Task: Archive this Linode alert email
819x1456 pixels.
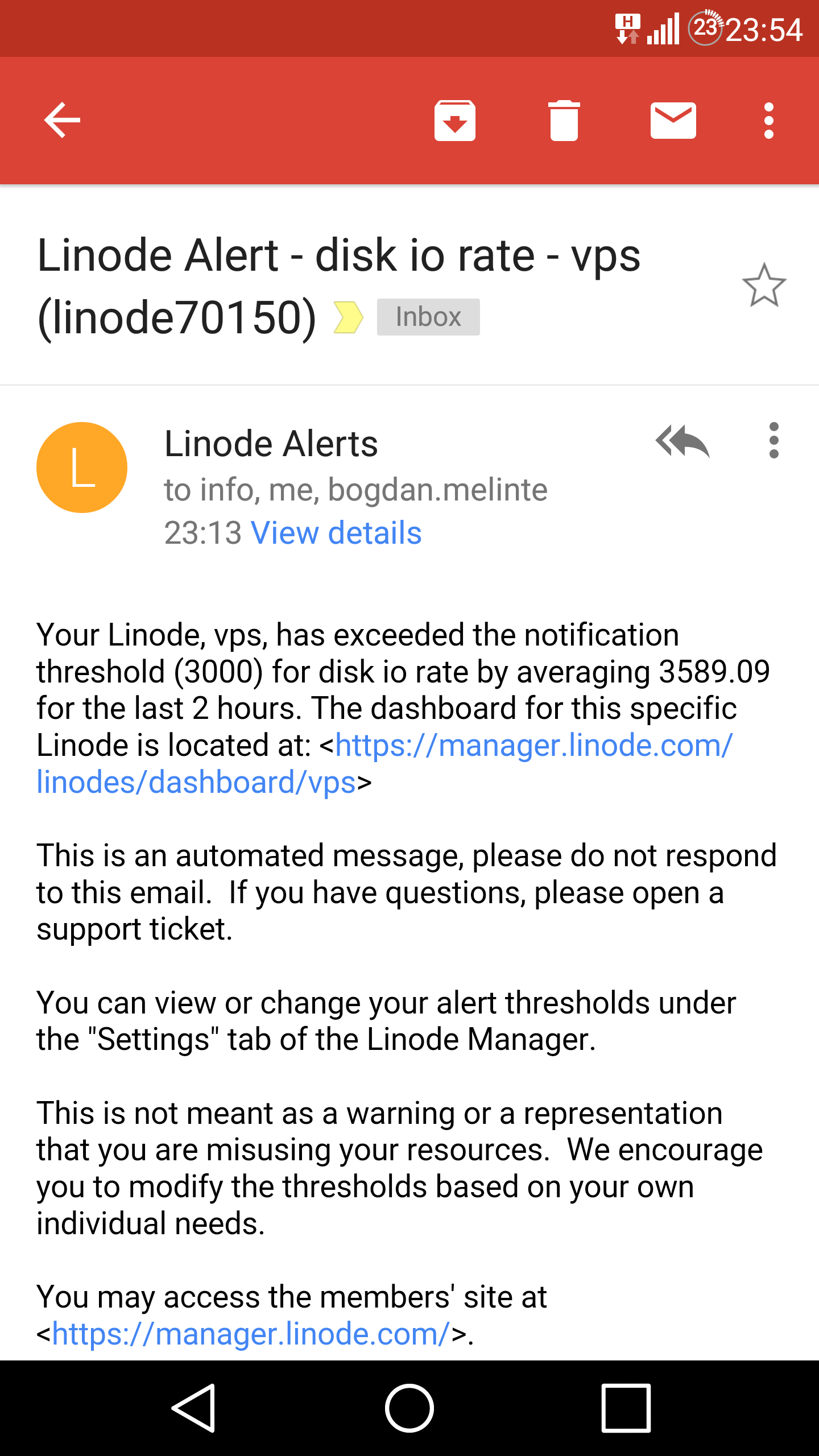Action: pyautogui.click(x=454, y=120)
